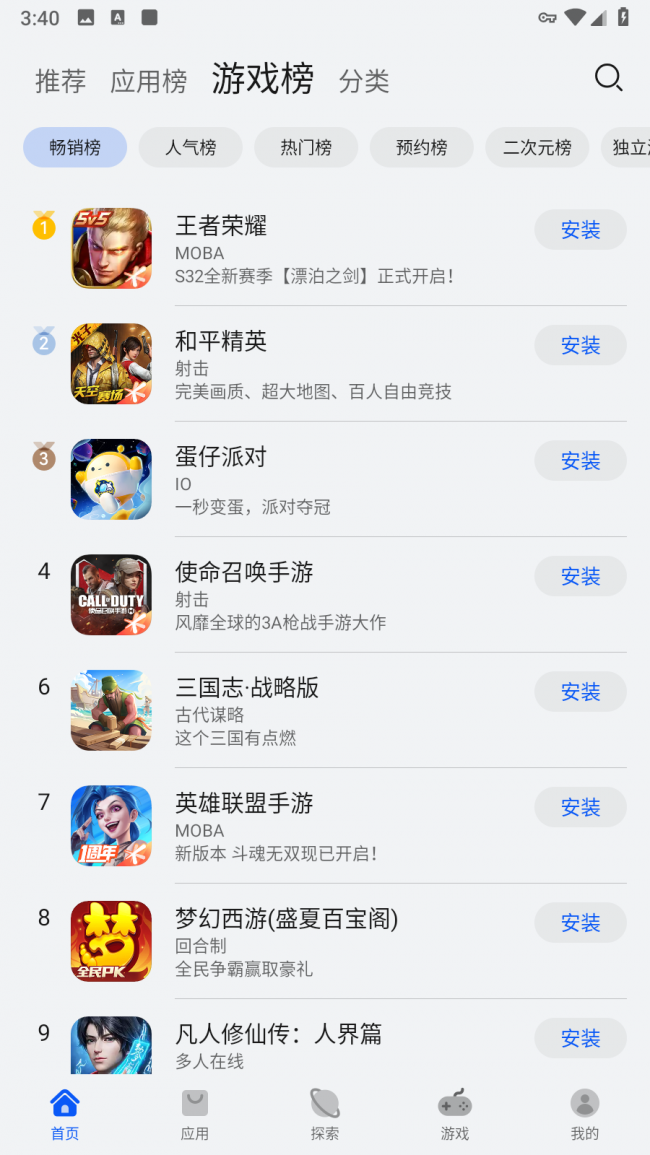Select the 二次元榜 chip
Image resolution: width=650 pixels, height=1155 pixels.
point(537,147)
